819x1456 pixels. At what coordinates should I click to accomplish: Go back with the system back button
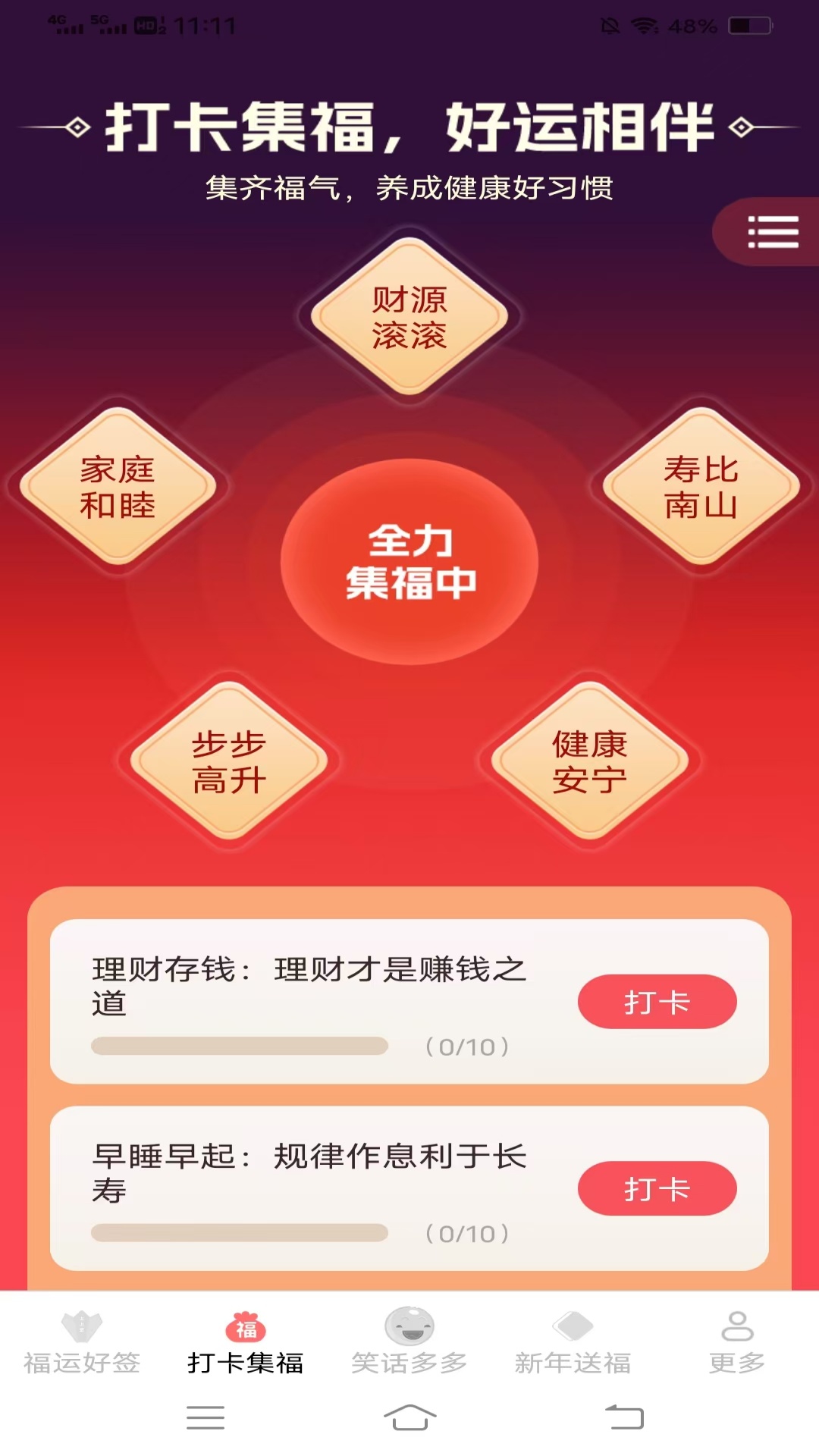click(625, 1417)
